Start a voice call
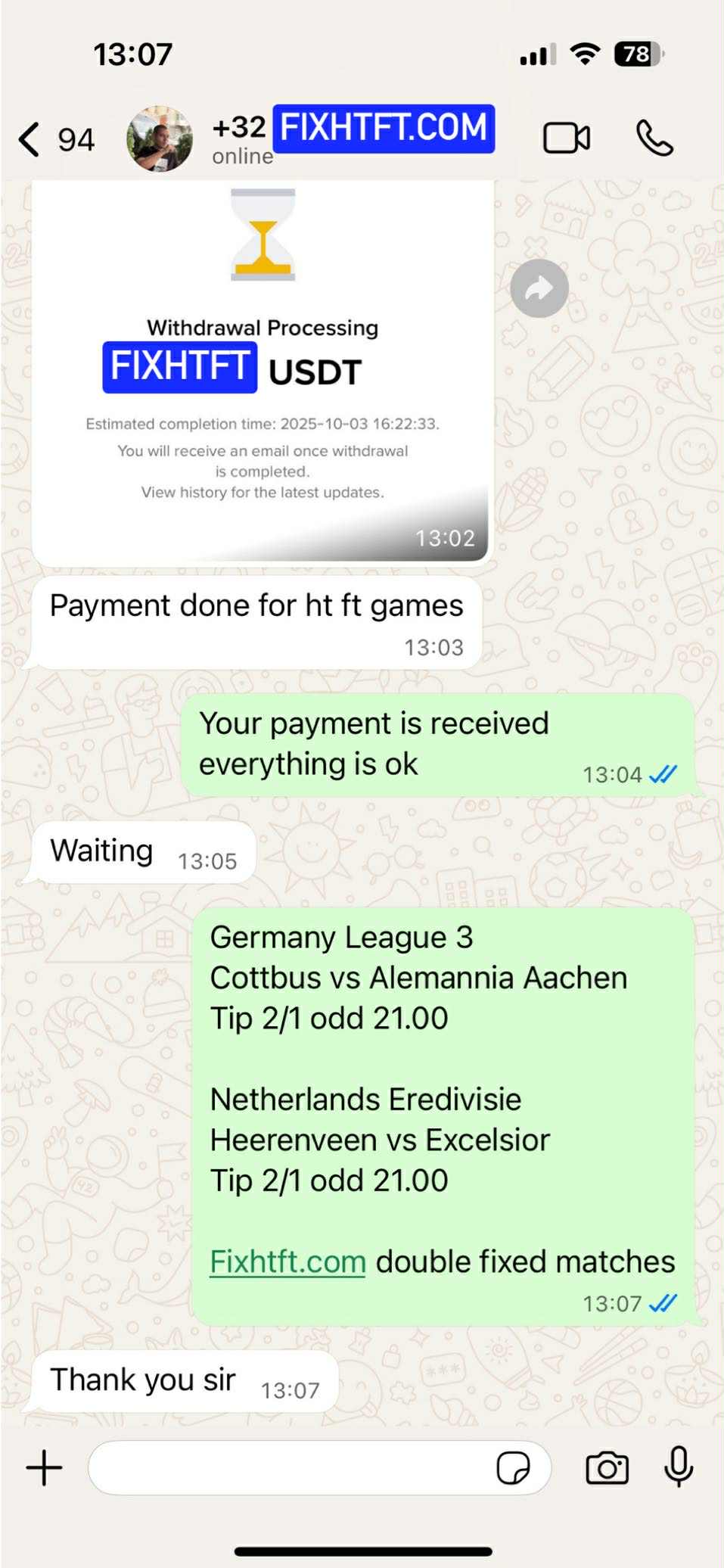The height and width of the screenshot is (1568, 724). pyautogui.click(x=654, y=138)
